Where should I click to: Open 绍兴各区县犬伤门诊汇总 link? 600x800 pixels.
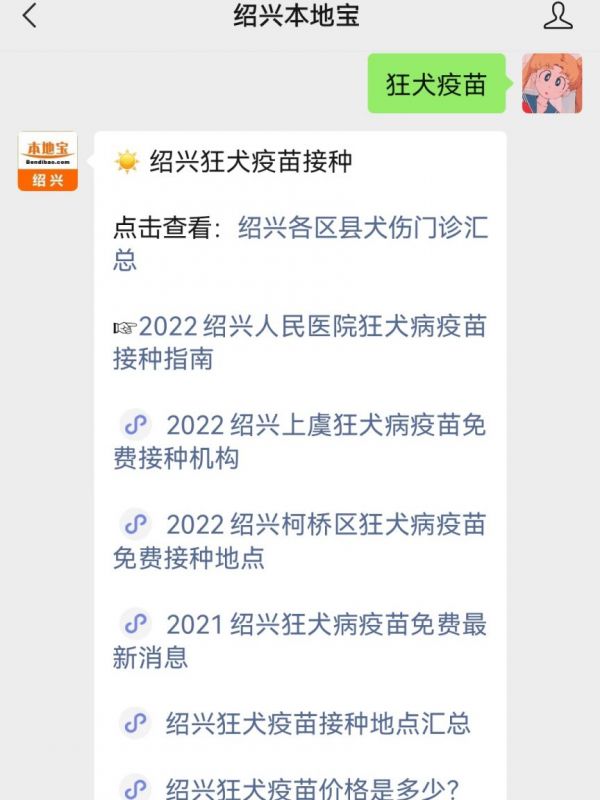[362, 228]
